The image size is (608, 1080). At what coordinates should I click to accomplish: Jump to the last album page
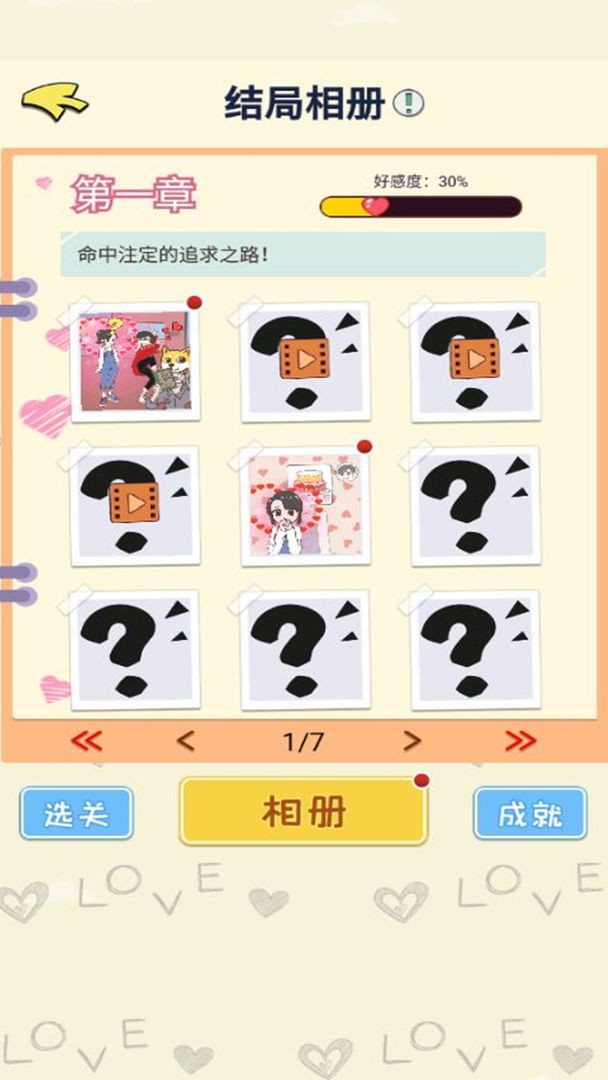[x=520, y=741]
